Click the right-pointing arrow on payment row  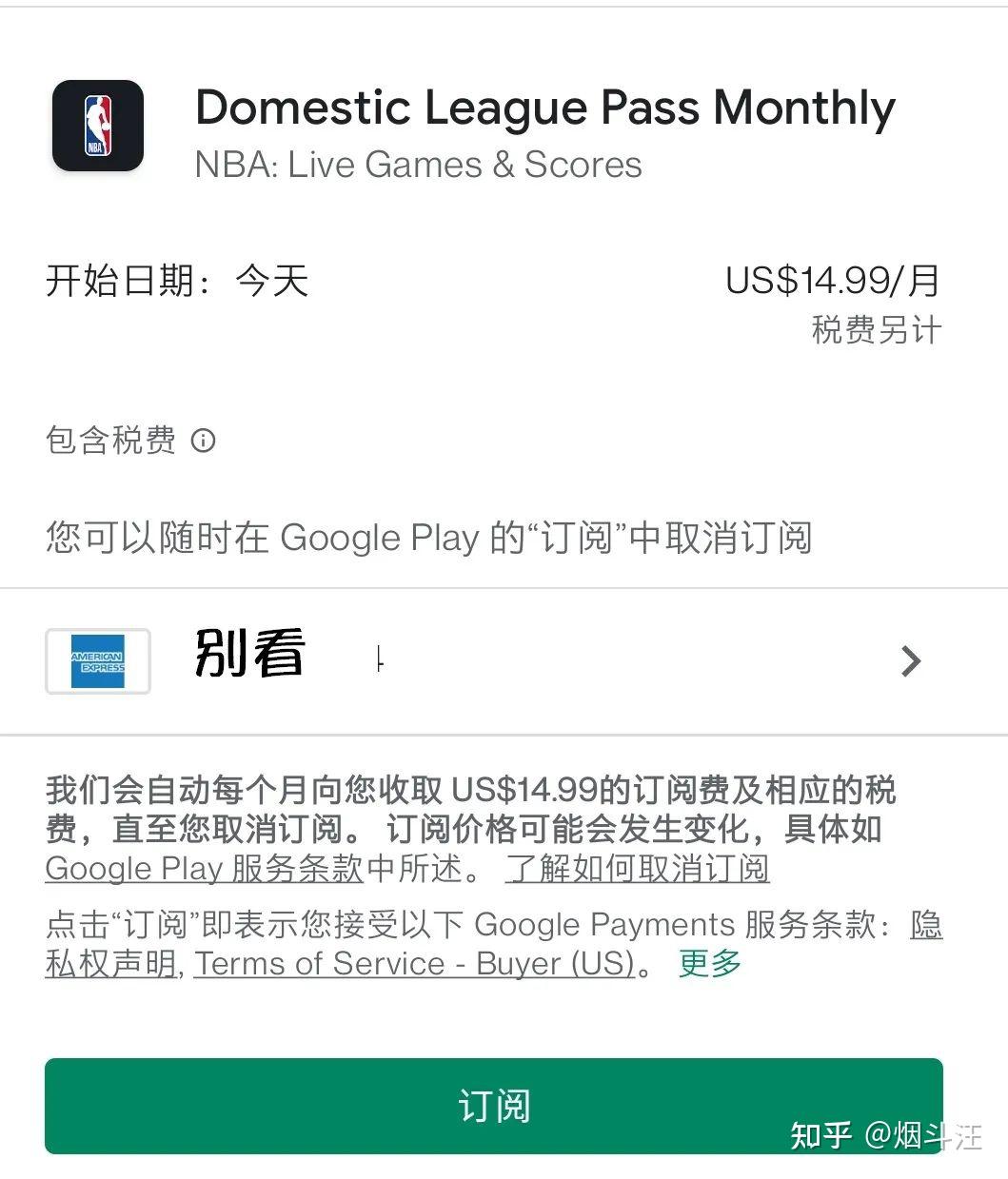click(909, 661)
